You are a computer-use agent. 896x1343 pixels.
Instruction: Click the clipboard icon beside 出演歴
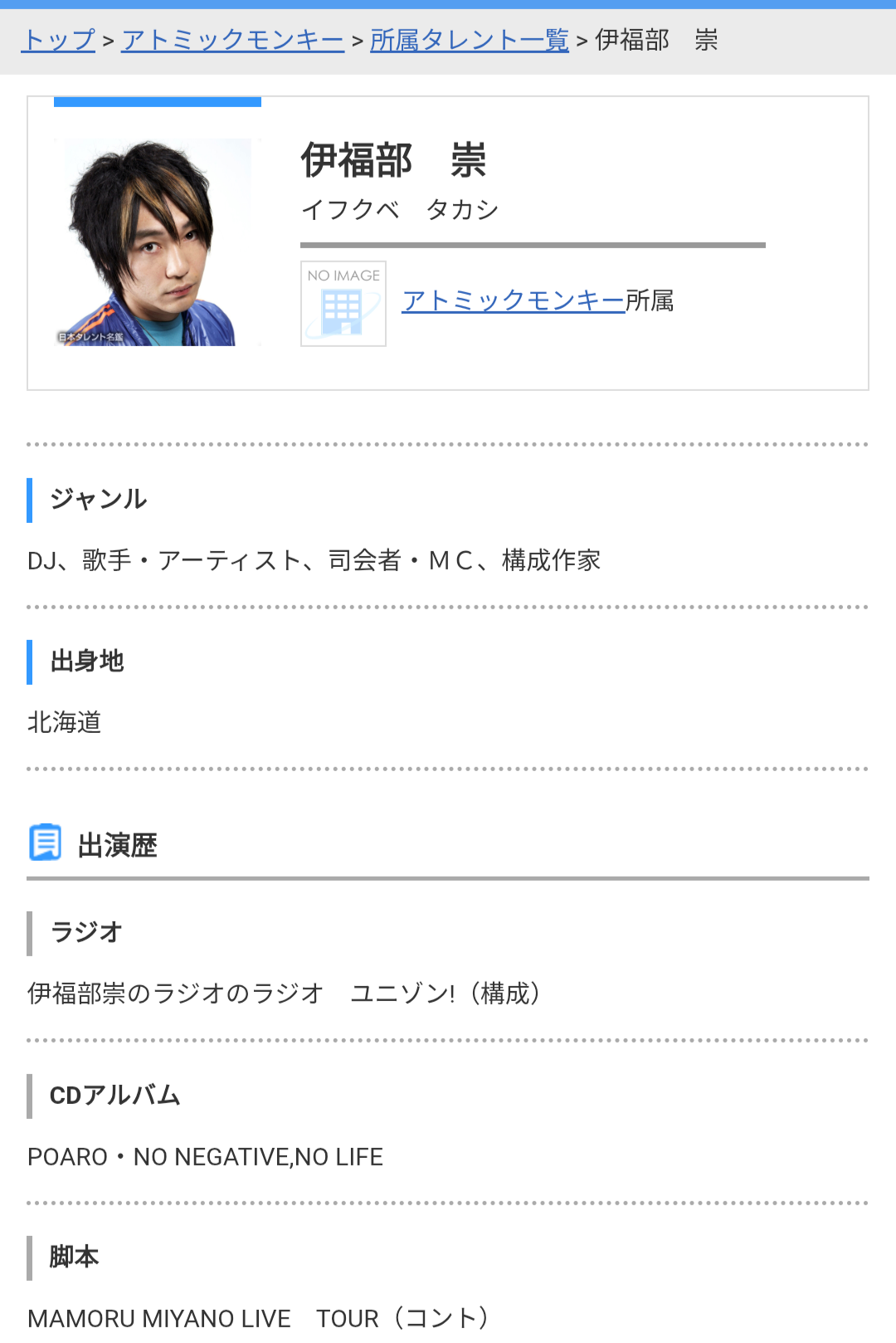[46, 842]
